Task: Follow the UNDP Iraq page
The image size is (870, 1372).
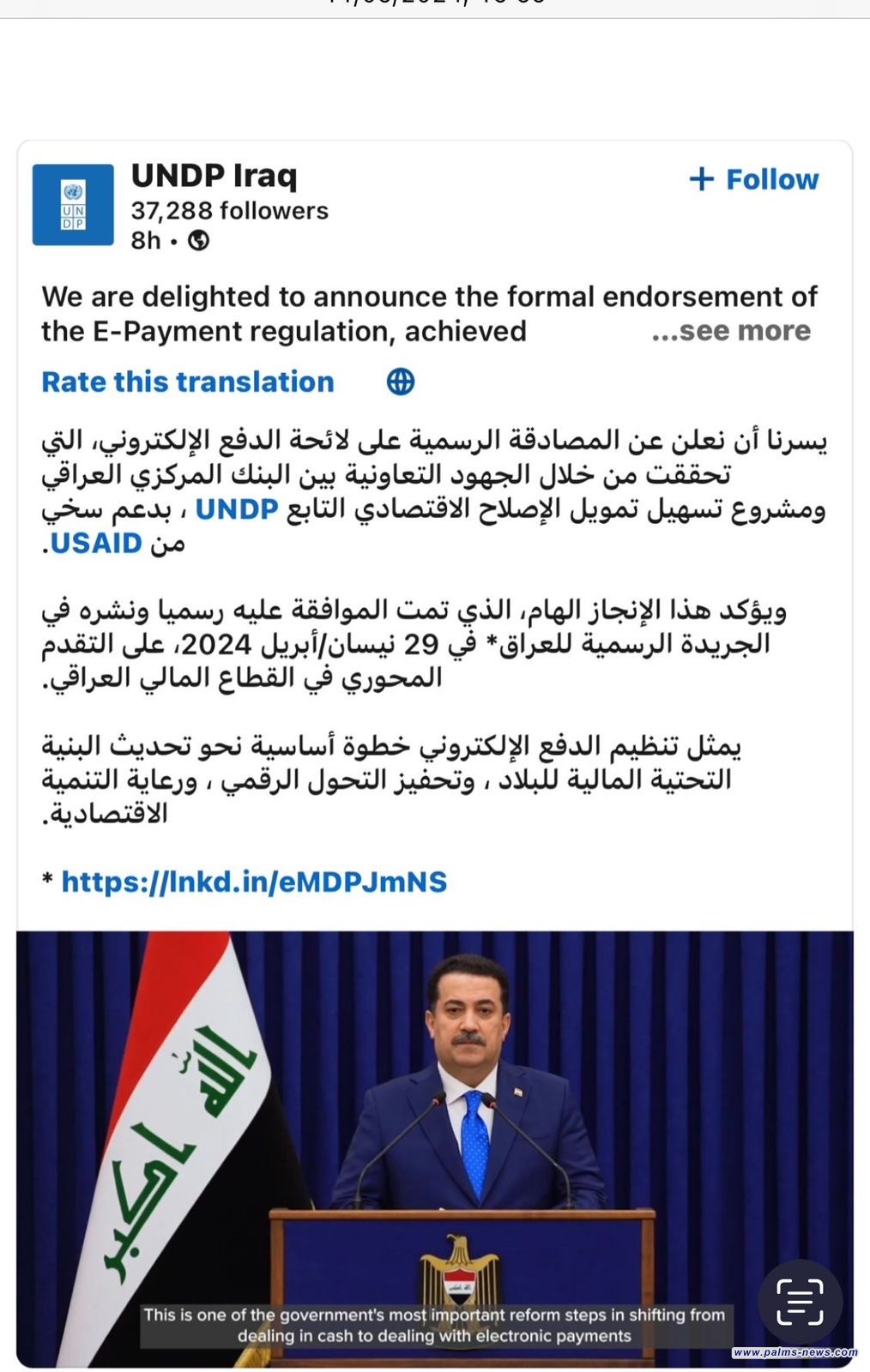Action: pyautogui.click(x=754, y=179)
